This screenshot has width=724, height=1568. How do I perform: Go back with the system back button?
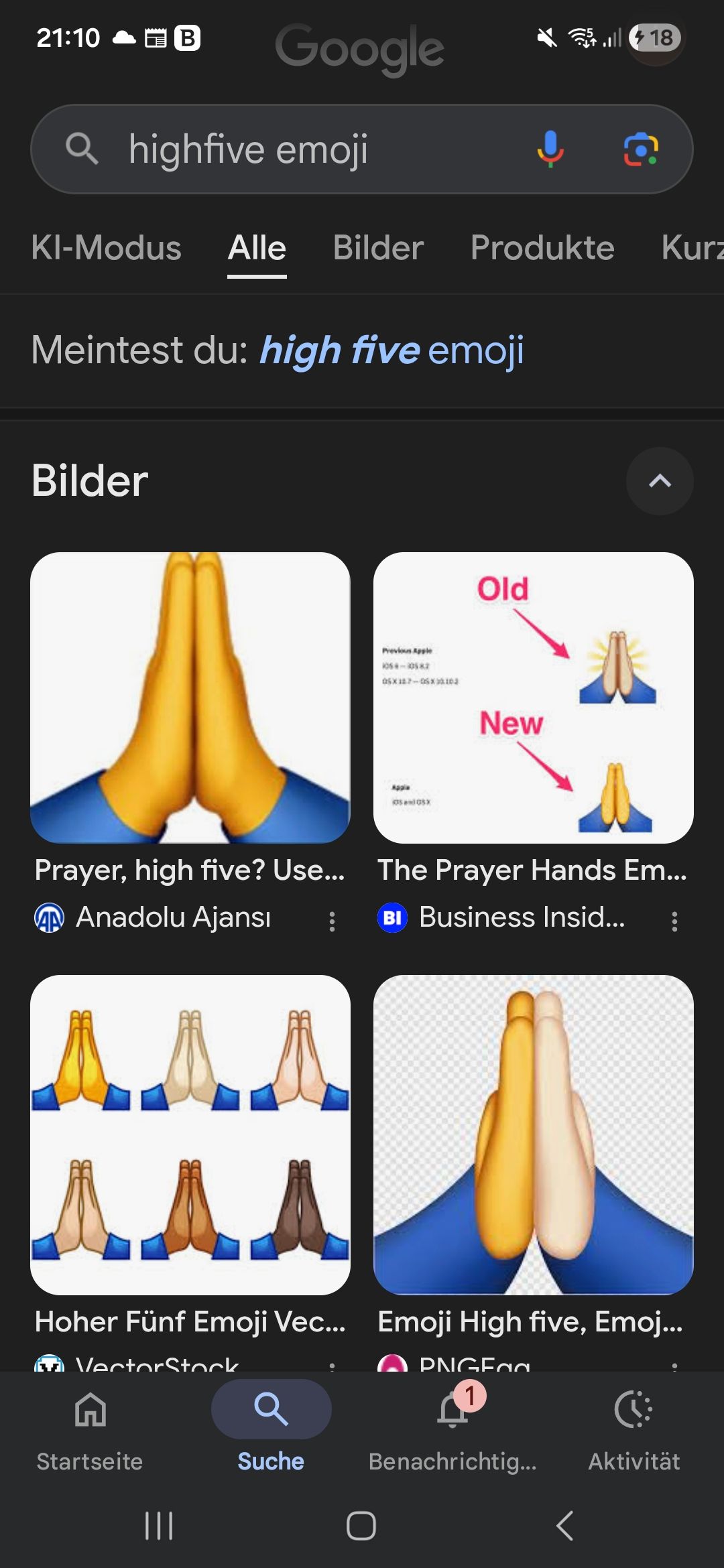[564, 1526]
